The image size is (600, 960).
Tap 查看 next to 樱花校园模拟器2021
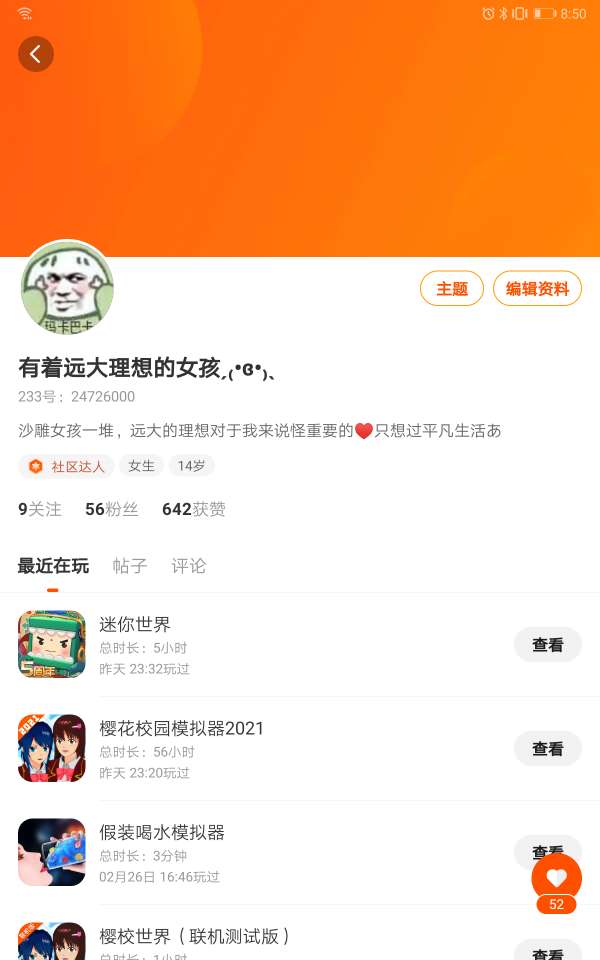click(x=547, y=749)
